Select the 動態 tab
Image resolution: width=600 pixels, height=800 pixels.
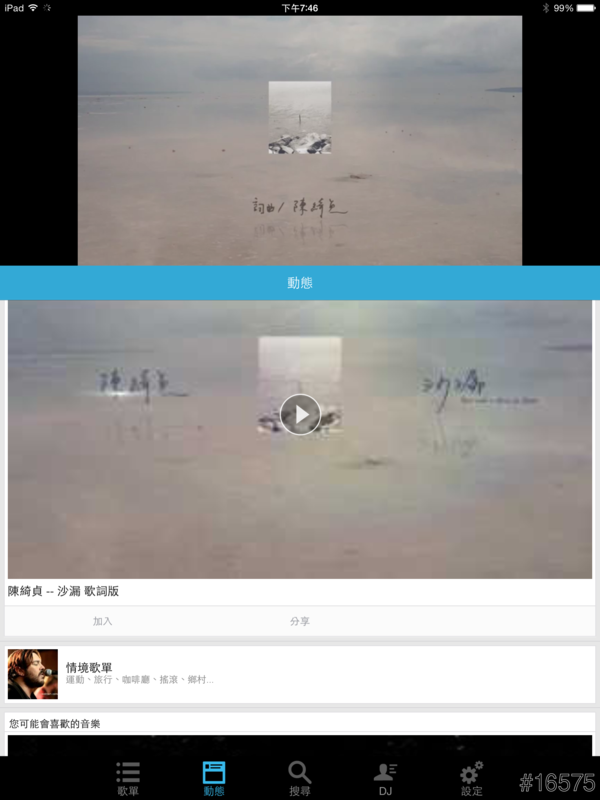click(x=214, y=778)
